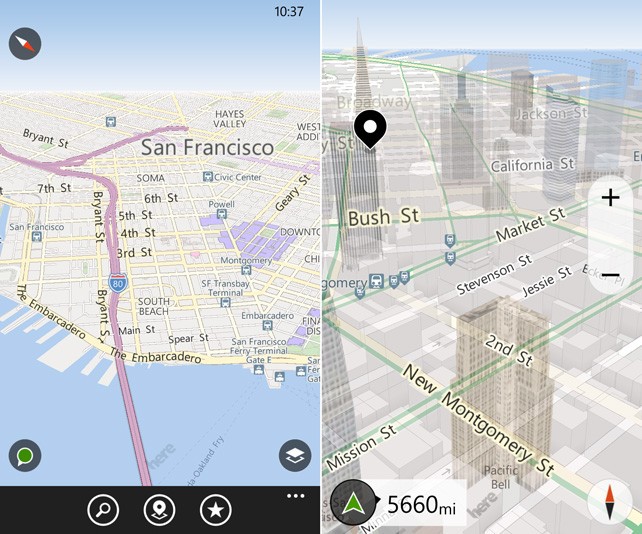Open the map layers selector

click(x=295, y=455)
